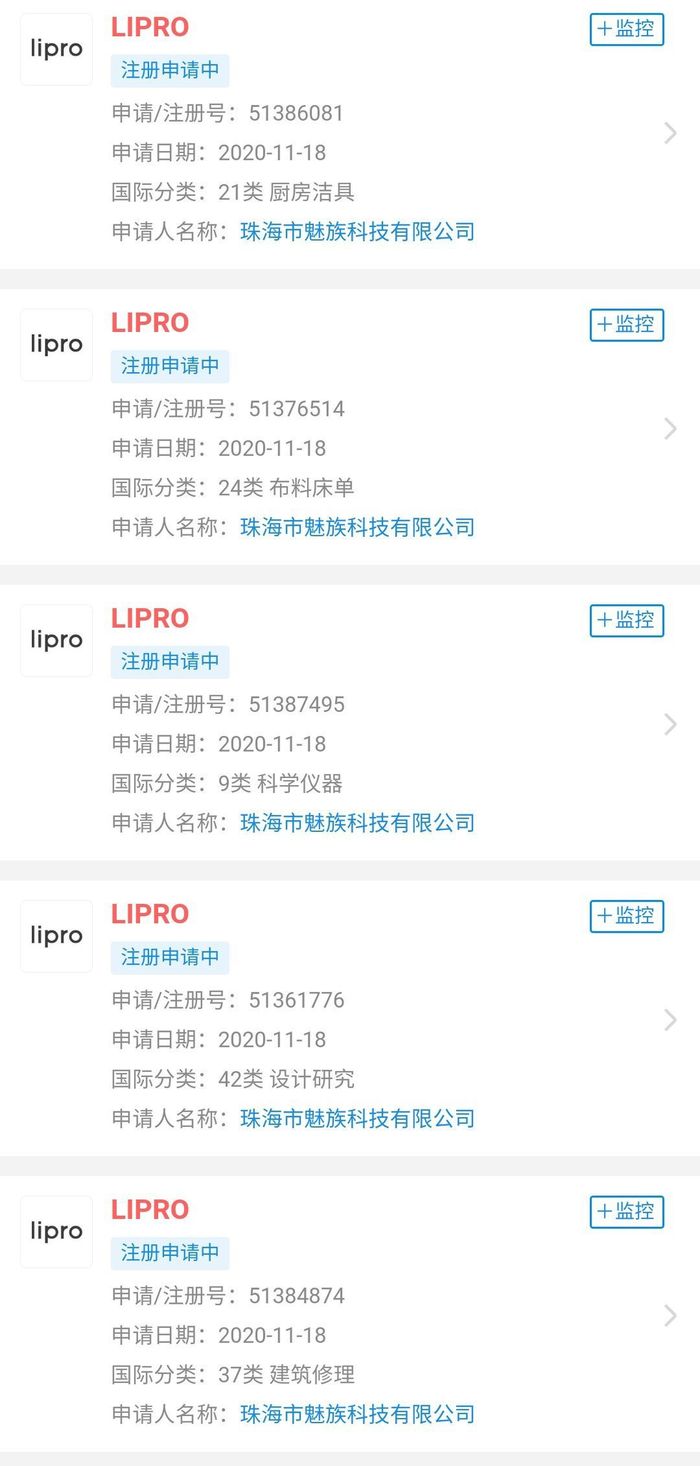Screen dimensions: 700x1466
Task: Enable monitoring for the 42类 设计研究 entry
Action: [627, 915]
